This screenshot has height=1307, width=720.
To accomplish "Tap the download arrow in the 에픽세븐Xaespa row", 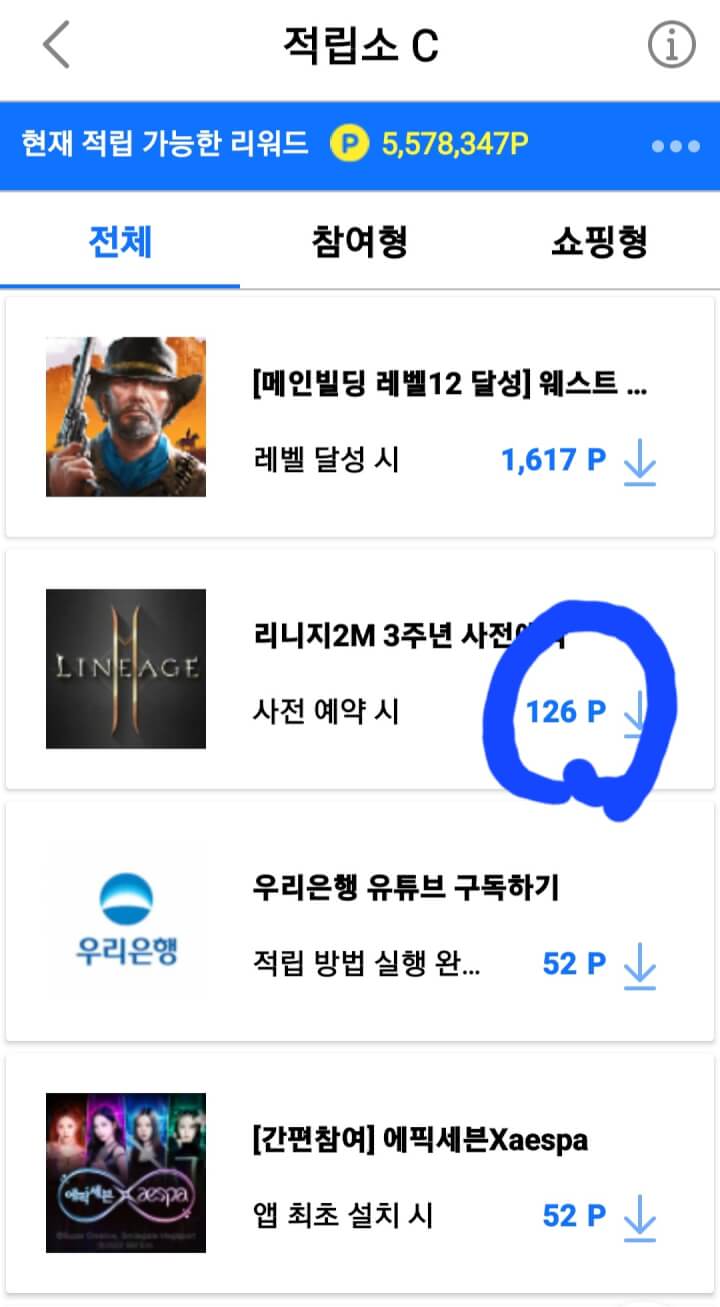I will [x=639, y=1217].
